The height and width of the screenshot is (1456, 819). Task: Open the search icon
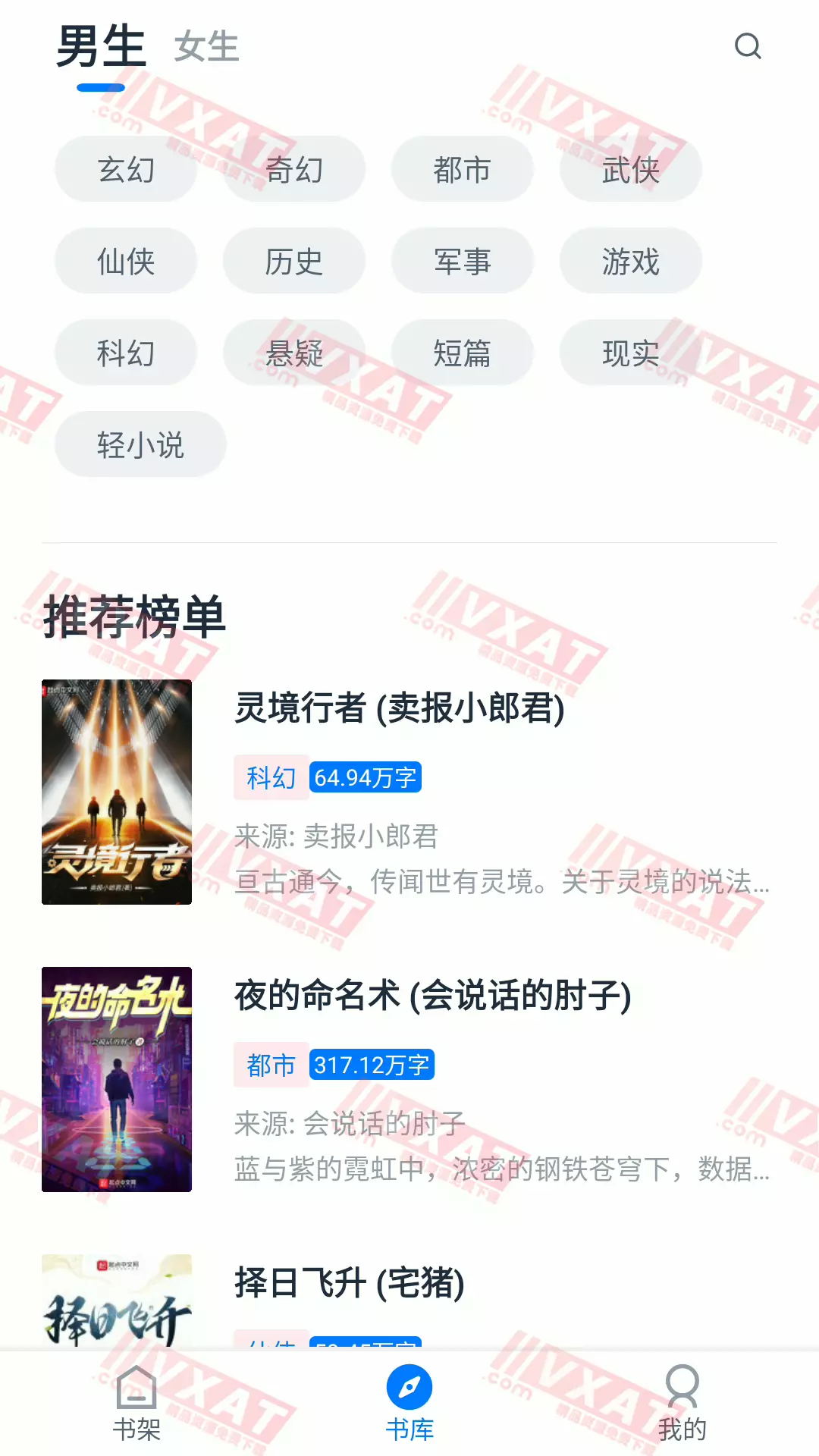[748, 47]
